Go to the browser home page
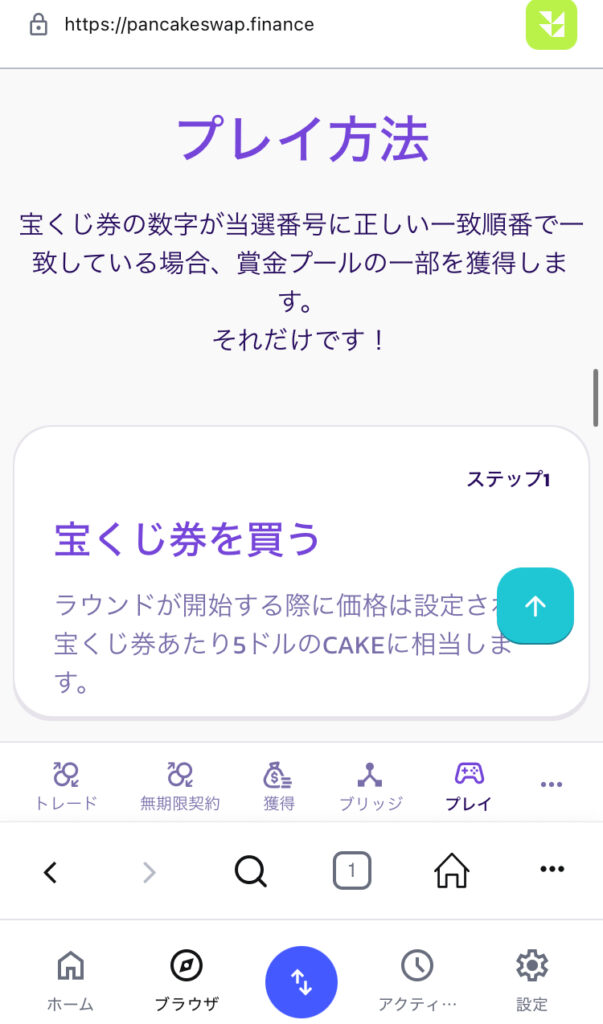 click(x=452, y=871)
